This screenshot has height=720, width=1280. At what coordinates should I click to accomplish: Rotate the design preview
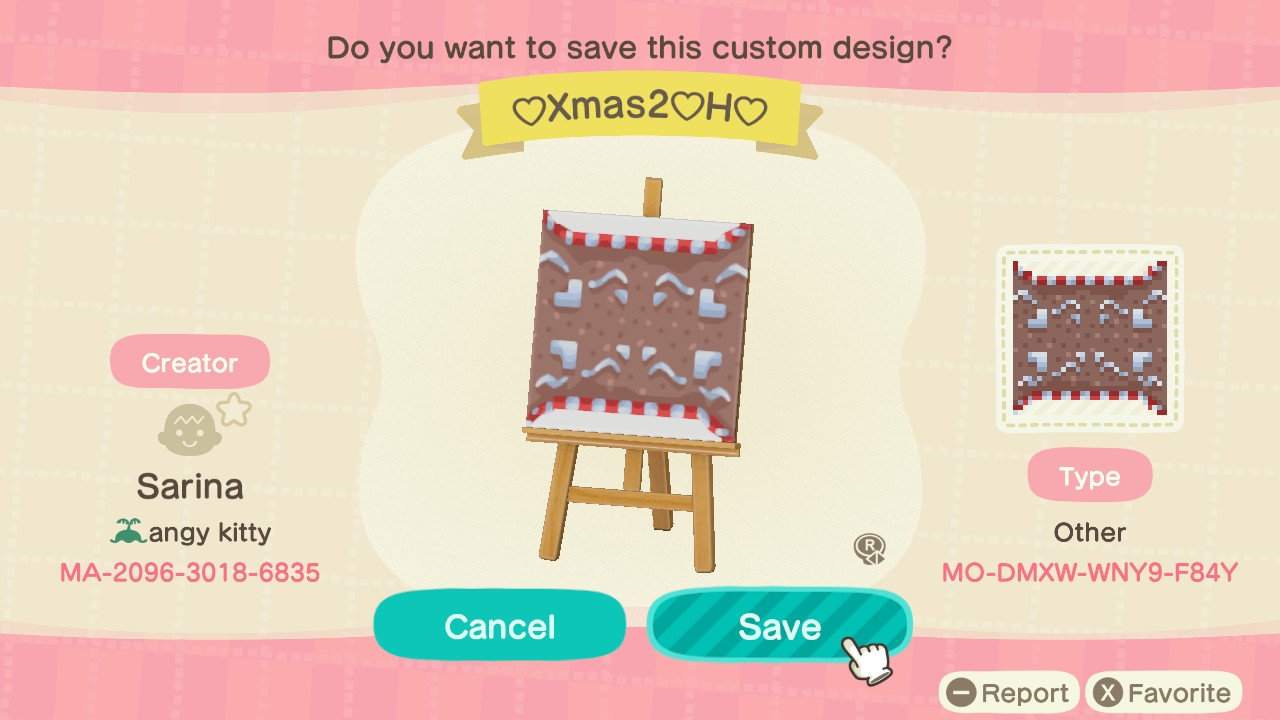tap(869, 549)
